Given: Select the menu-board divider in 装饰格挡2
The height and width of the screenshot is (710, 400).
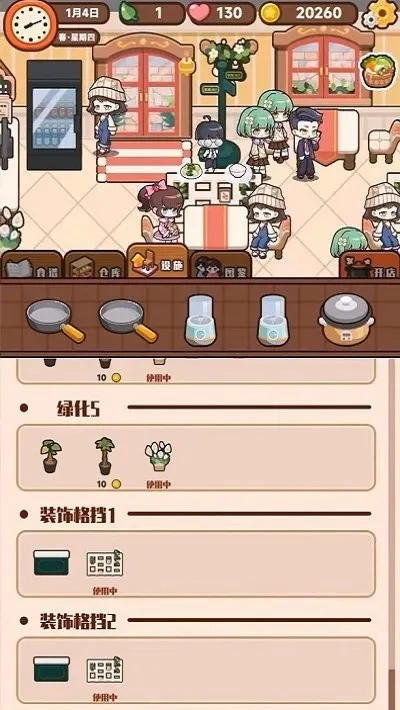Looking at the screenshot, I should (x=105, y=669).
